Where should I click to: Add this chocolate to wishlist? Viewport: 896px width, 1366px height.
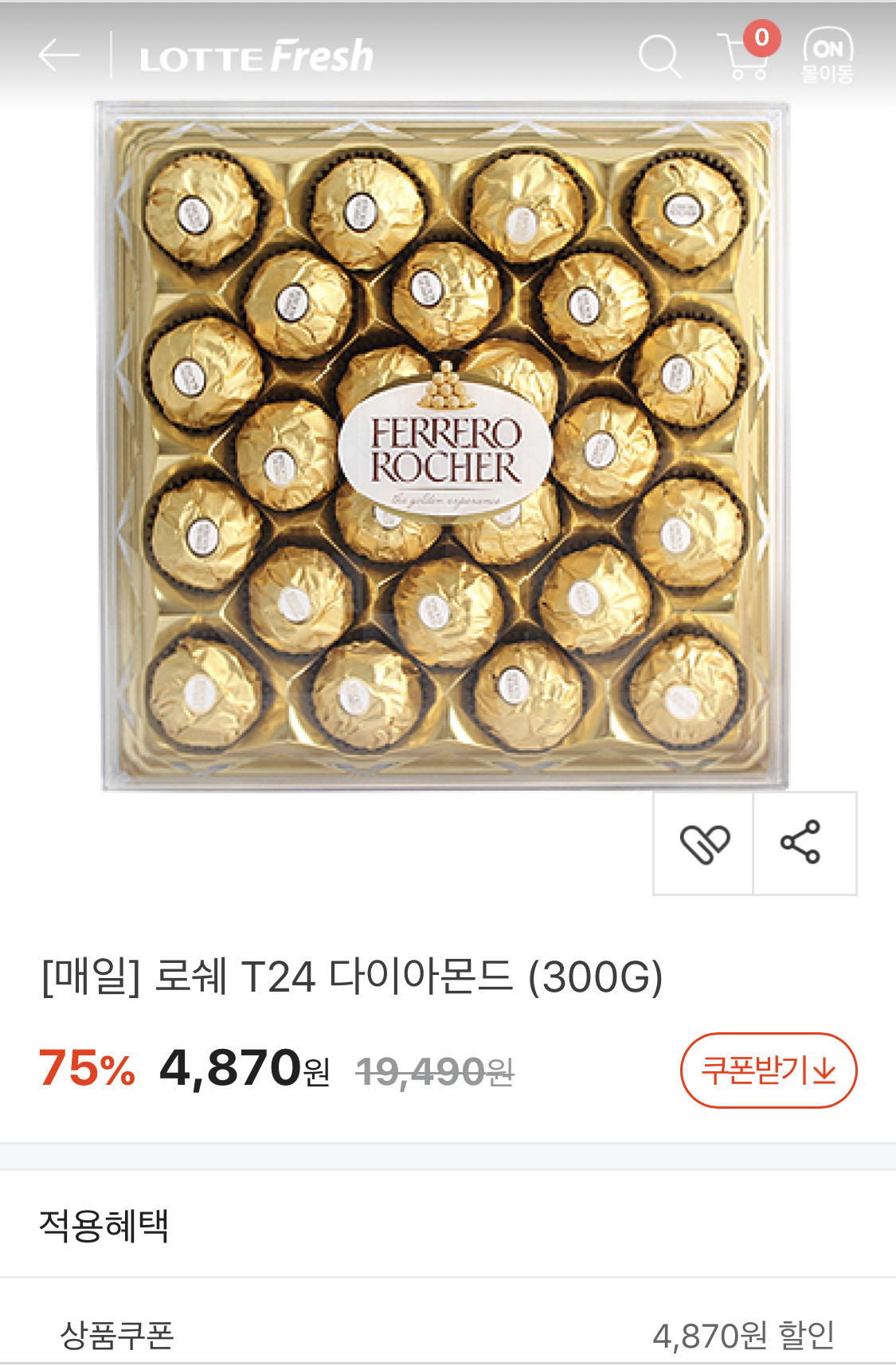pos(704,843)
